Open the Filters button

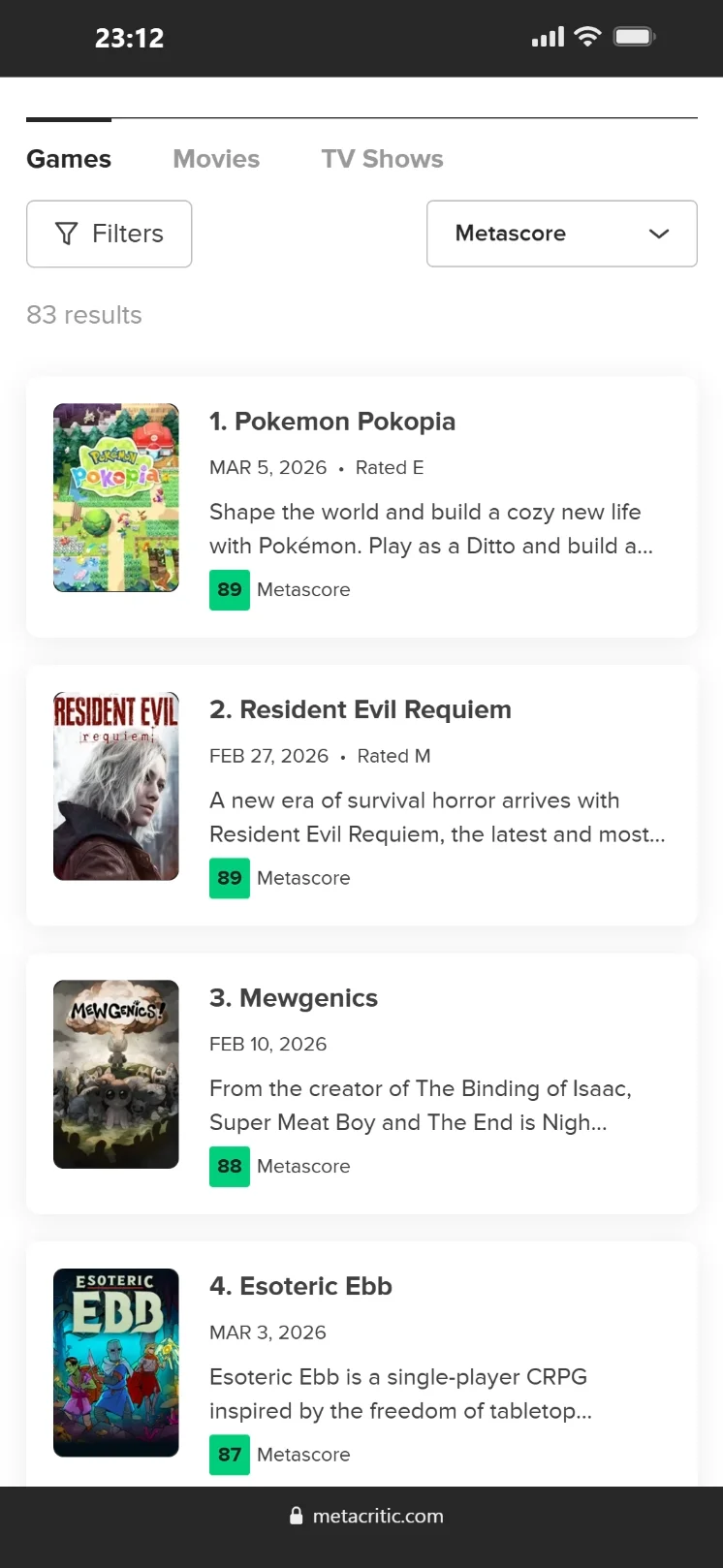109,234
